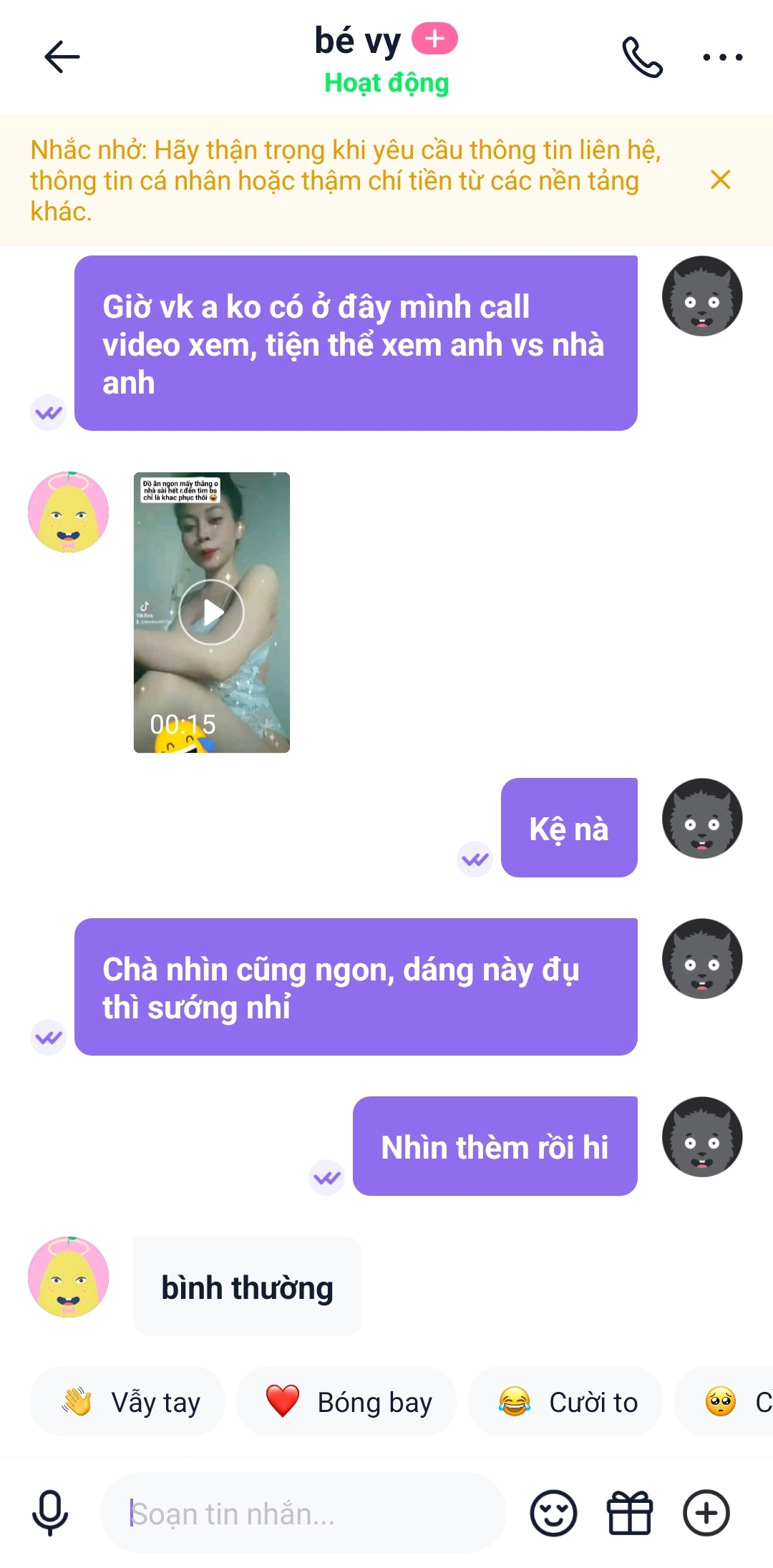773x1568 pixels.
Task: Send the Cười to quick reaction
Action: click(565, 1402)
